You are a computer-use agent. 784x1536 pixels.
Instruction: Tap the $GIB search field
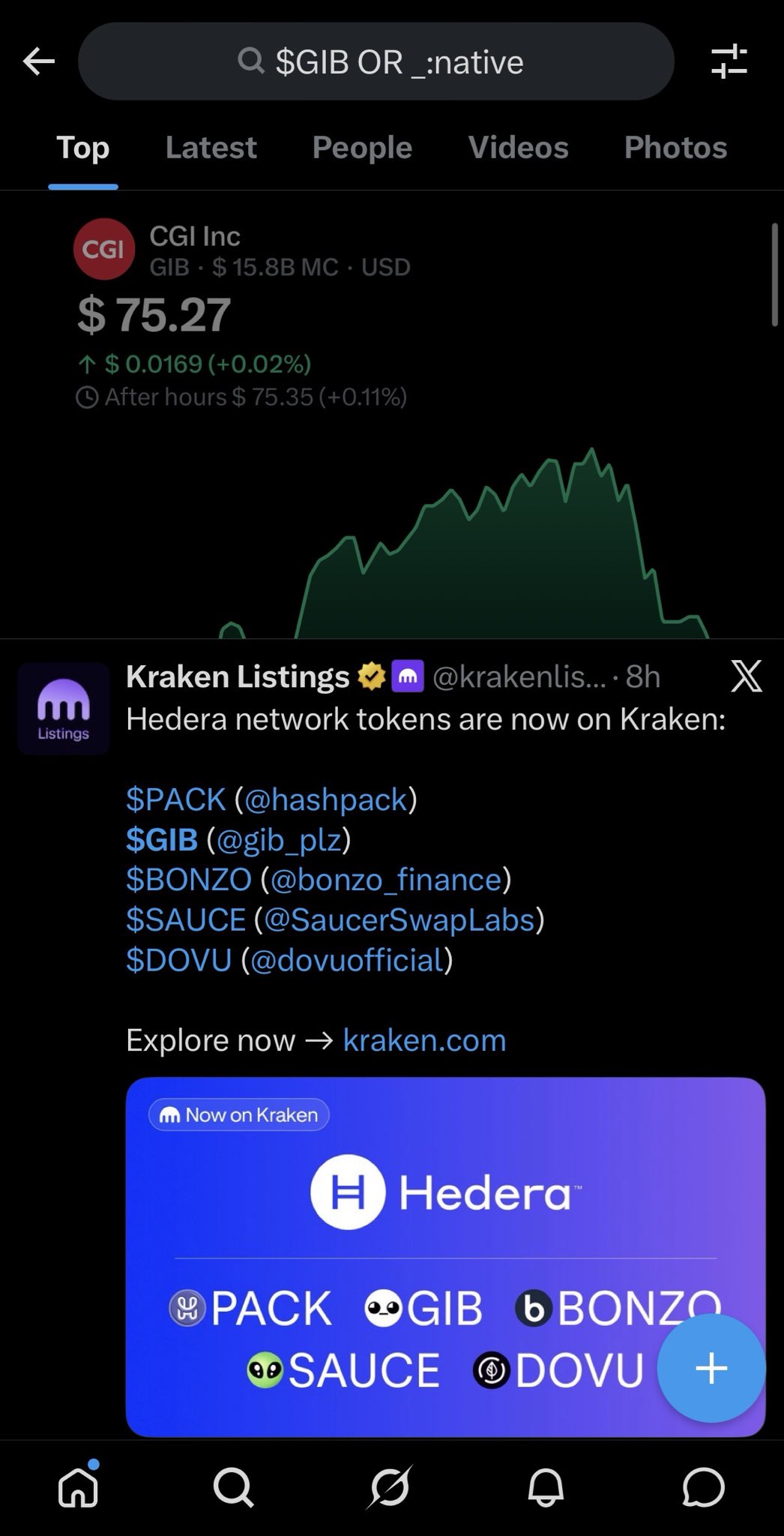[x=376, y=61]
